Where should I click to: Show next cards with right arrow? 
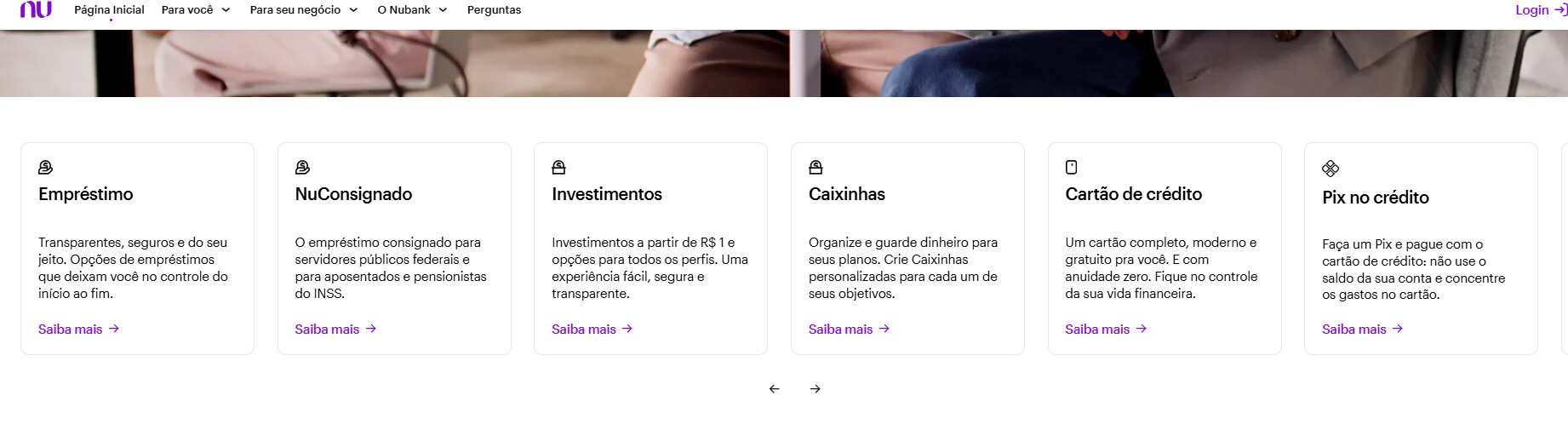click(815, 389)
